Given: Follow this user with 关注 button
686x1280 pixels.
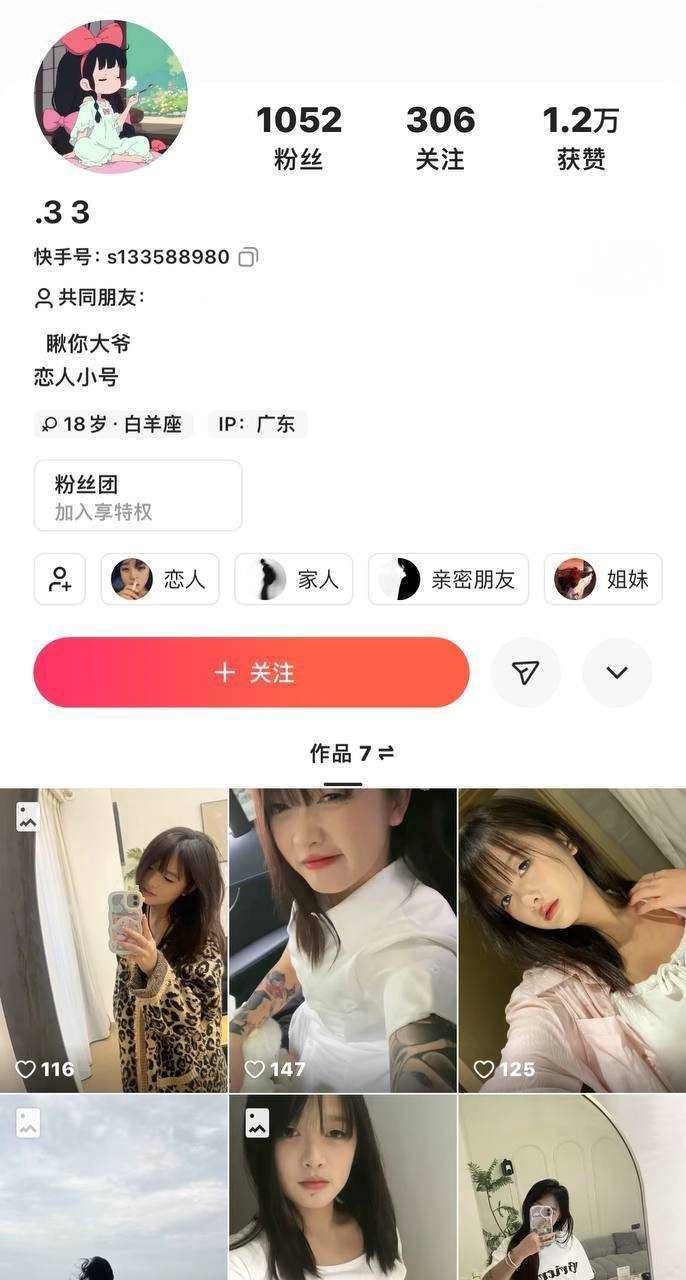Looking at the screenshot, I should coord(251,673).
